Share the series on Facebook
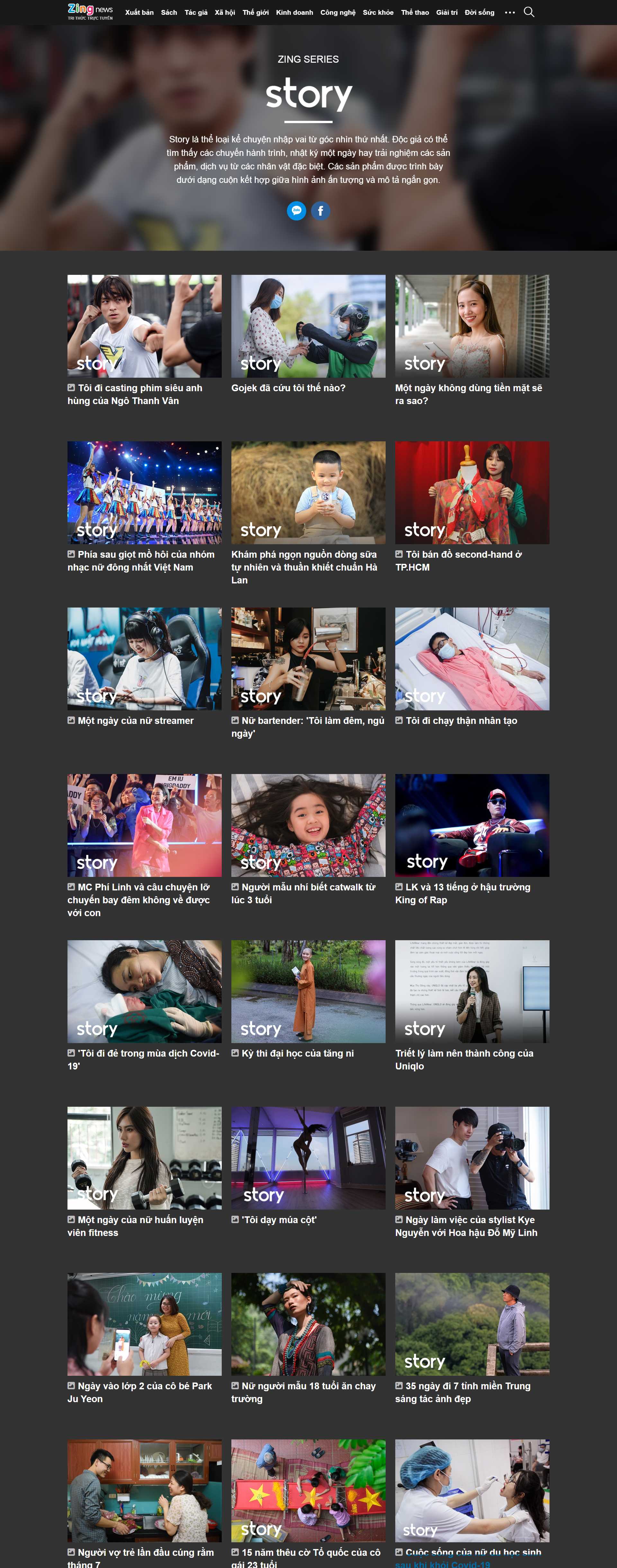Image resolution: width=617 pixels, height=1568 pixels. click(x=321, y=211)
